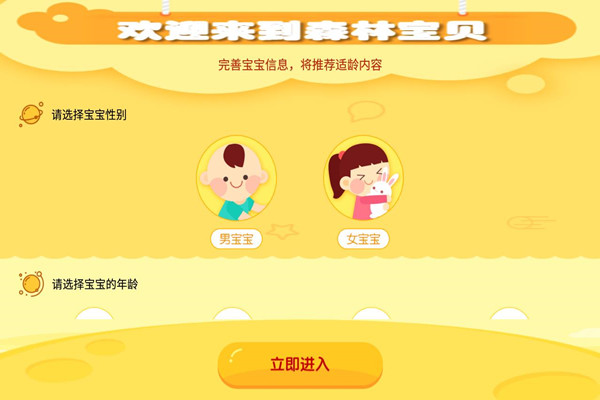600x400 pixels.
Task: Tap the 立即进入 enter button
Action: tap(300, 364)
